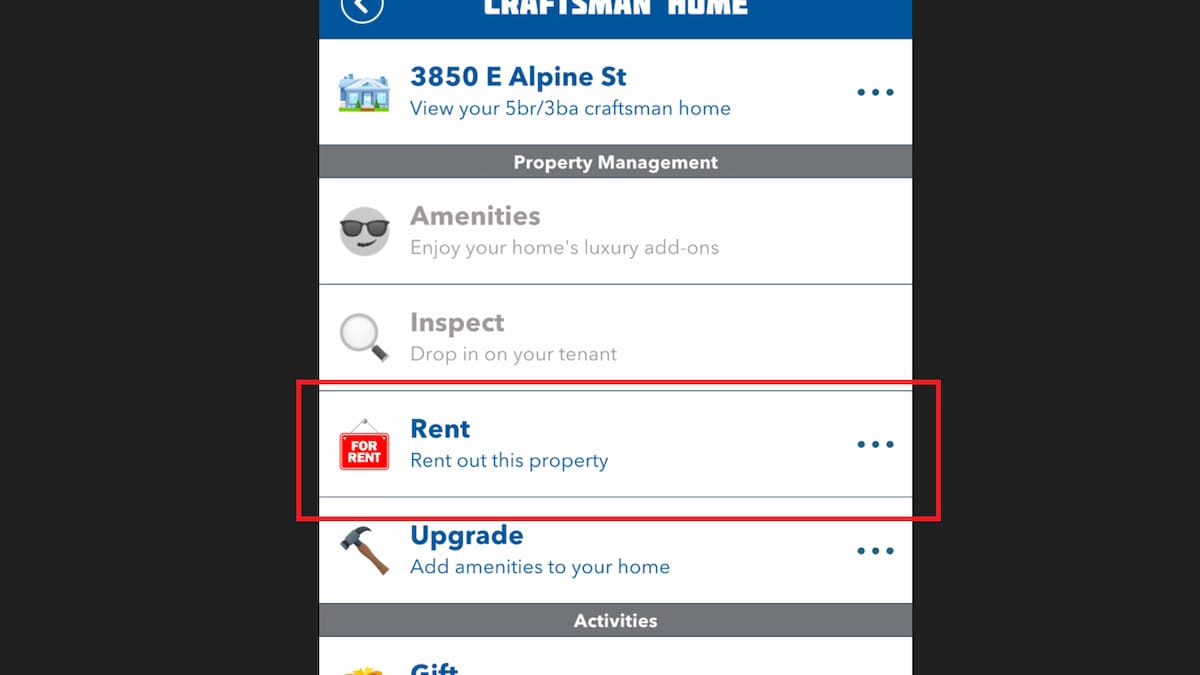This screenshot has width=1200, height=675.
Task: Go back using the top arrow
Action: click(x=361, y=8)
